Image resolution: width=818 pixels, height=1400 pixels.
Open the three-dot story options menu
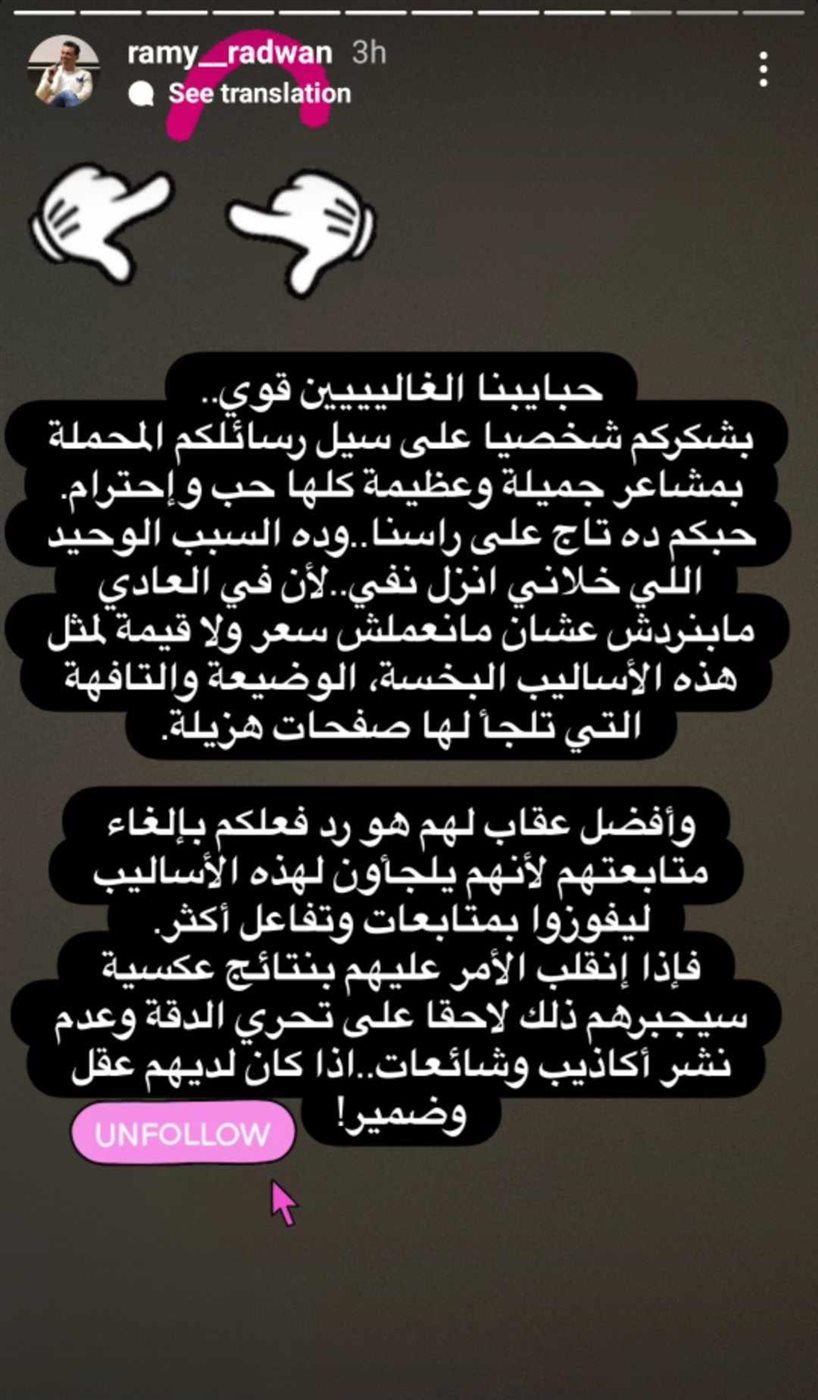click(x=763, y=69)
